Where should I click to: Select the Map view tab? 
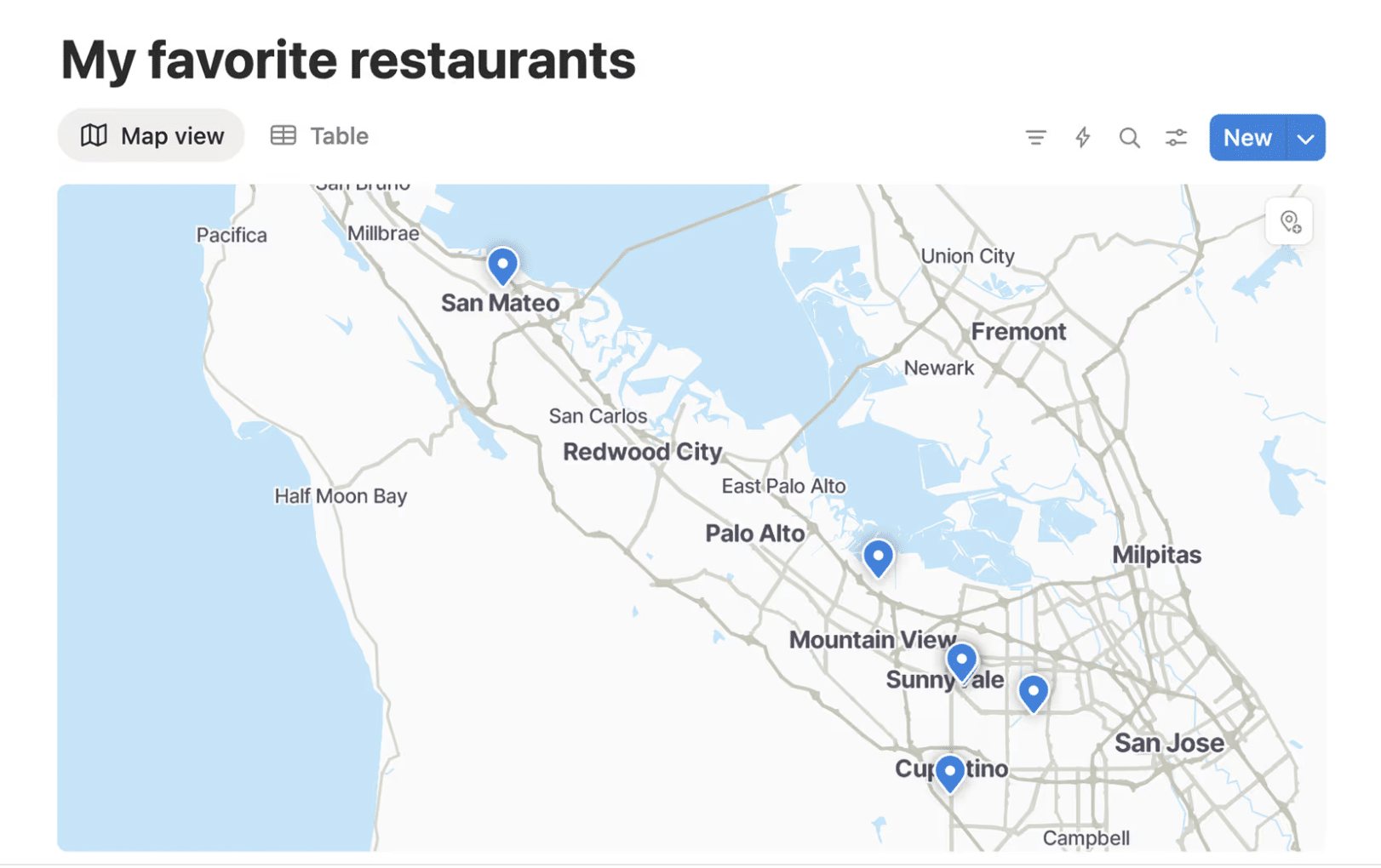152,136
